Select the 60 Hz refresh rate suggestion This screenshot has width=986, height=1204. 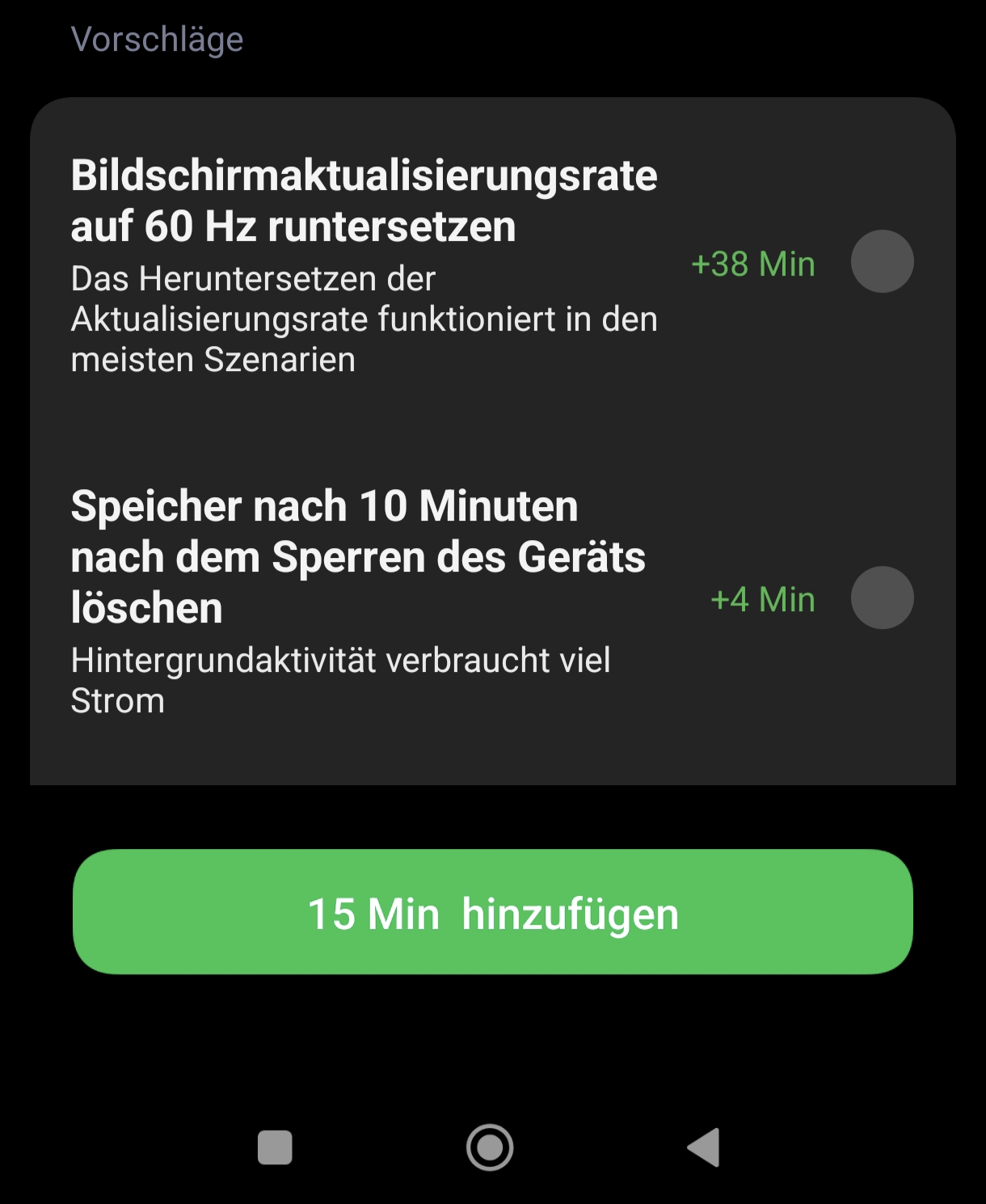click(x=882, y=261)
